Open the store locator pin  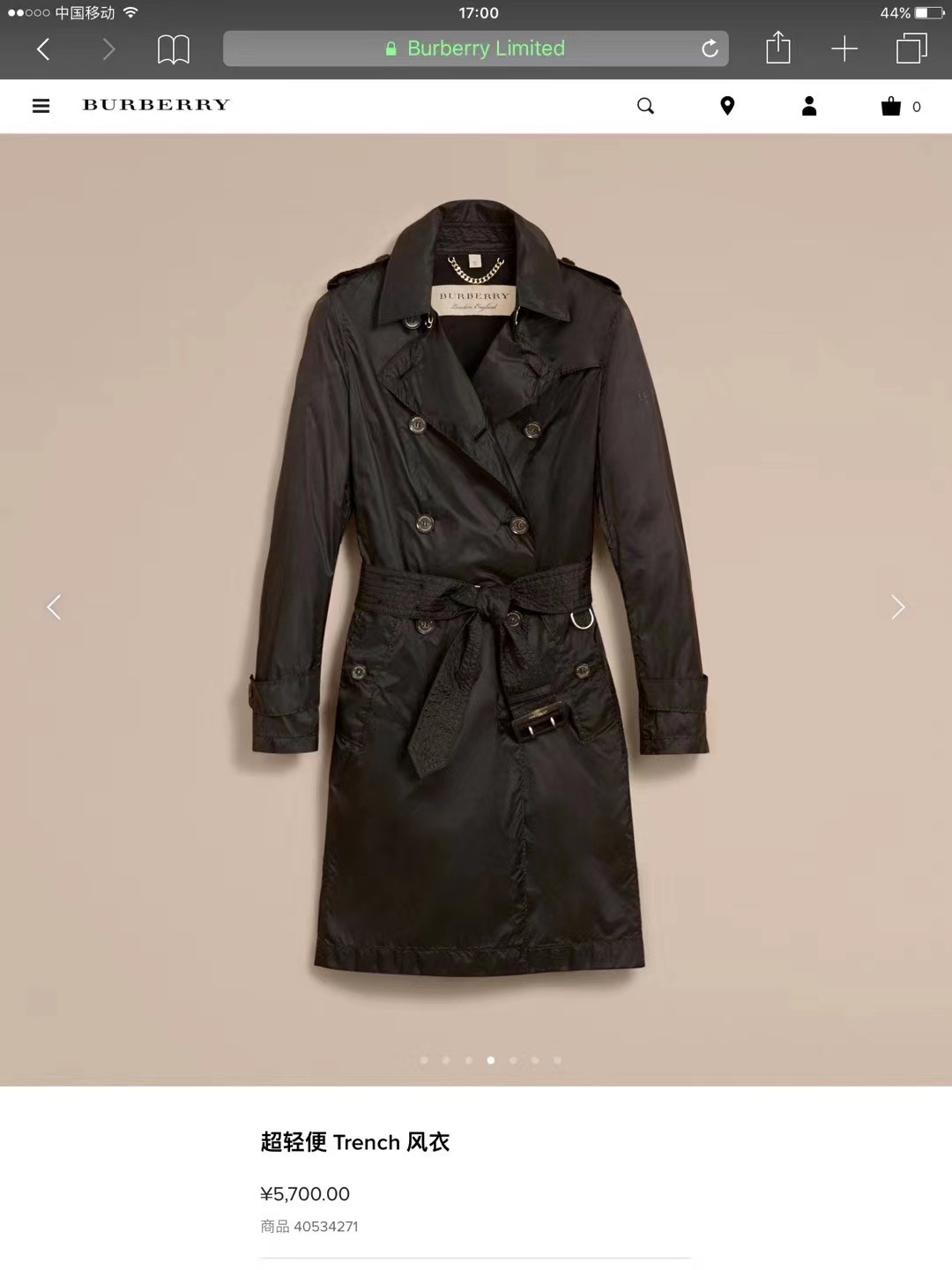(727, 106)
